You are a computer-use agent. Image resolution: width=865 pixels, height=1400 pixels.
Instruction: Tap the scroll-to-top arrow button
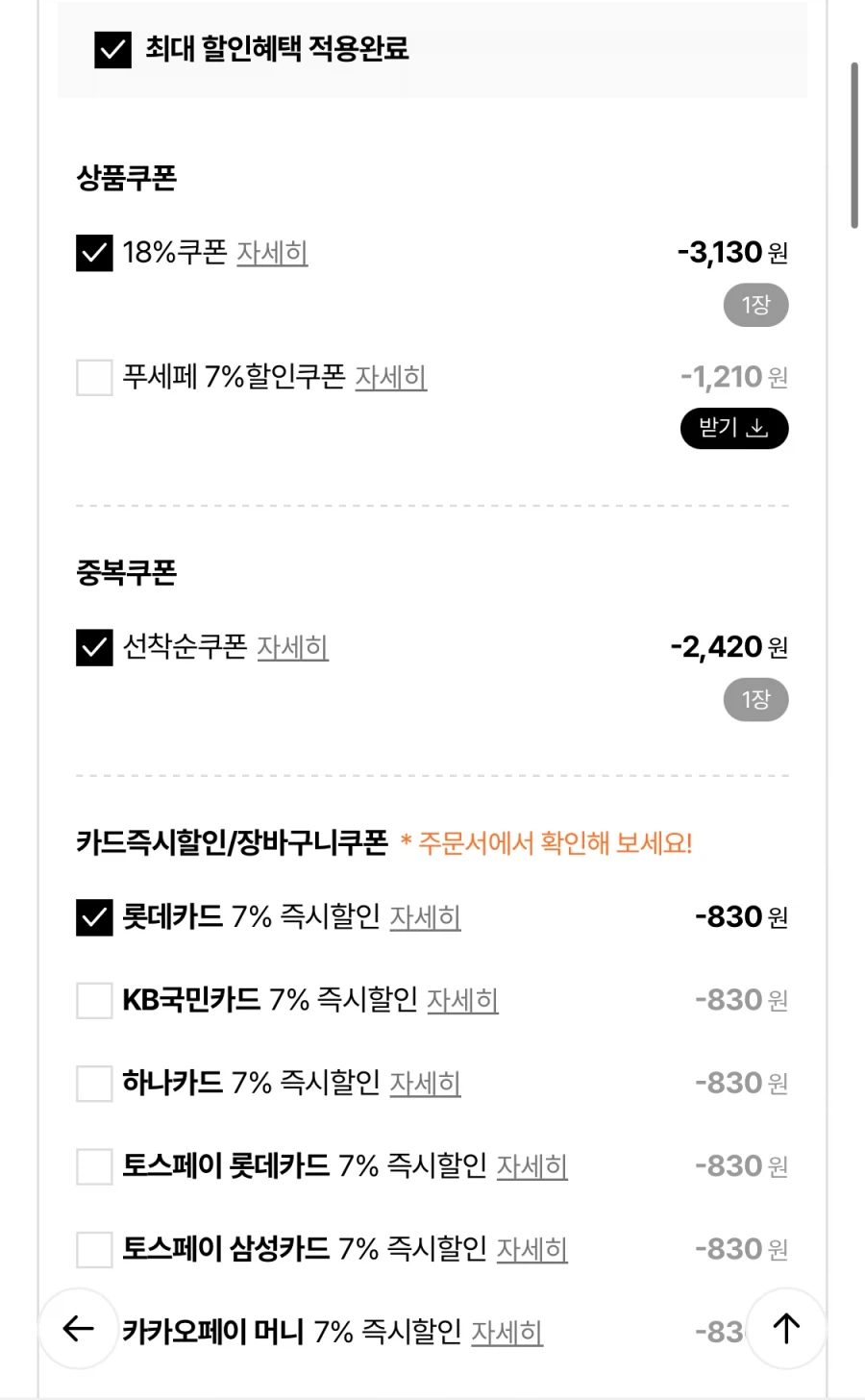point(785,1329)
